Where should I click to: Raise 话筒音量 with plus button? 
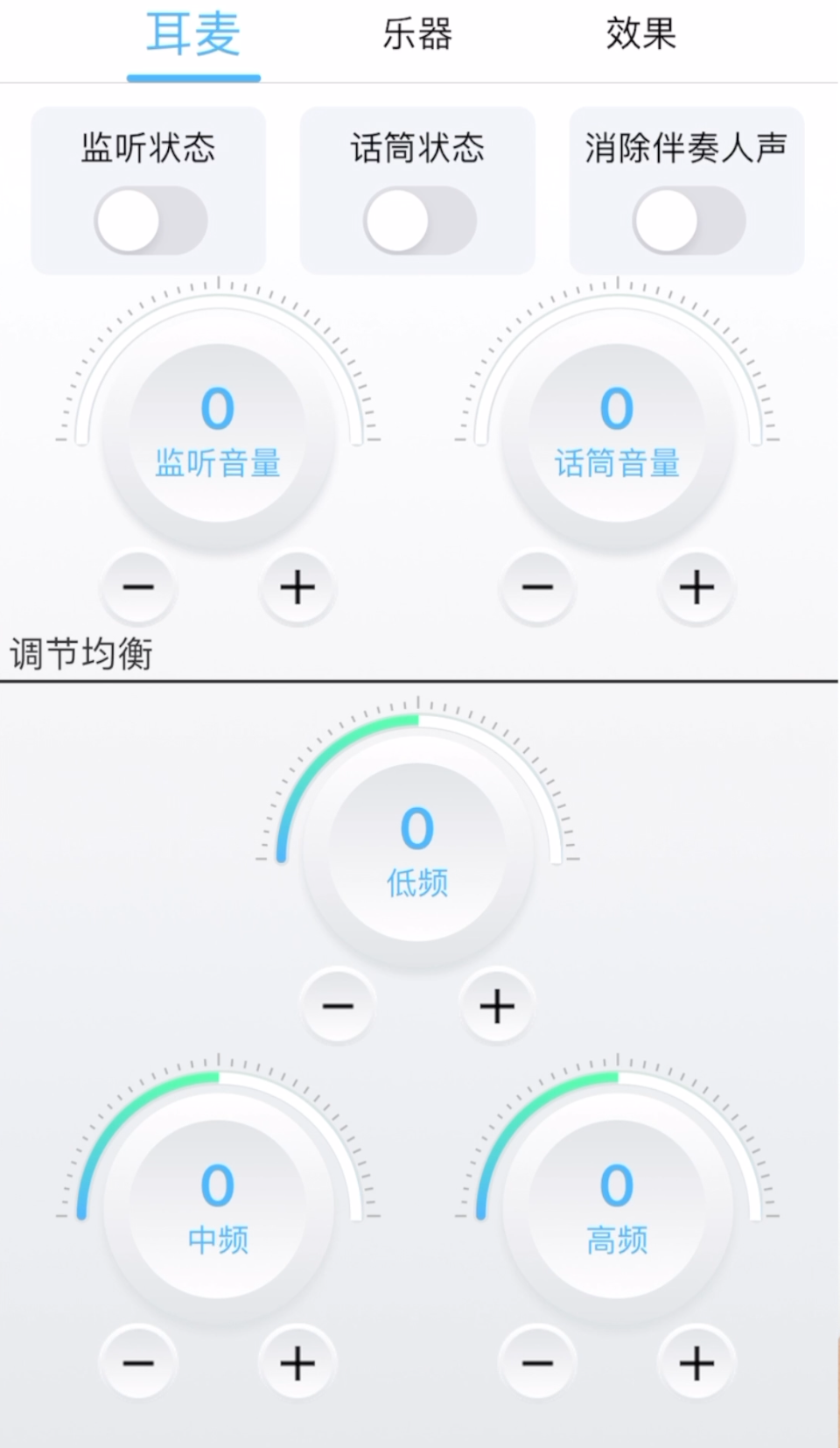(x=696, y=587)
